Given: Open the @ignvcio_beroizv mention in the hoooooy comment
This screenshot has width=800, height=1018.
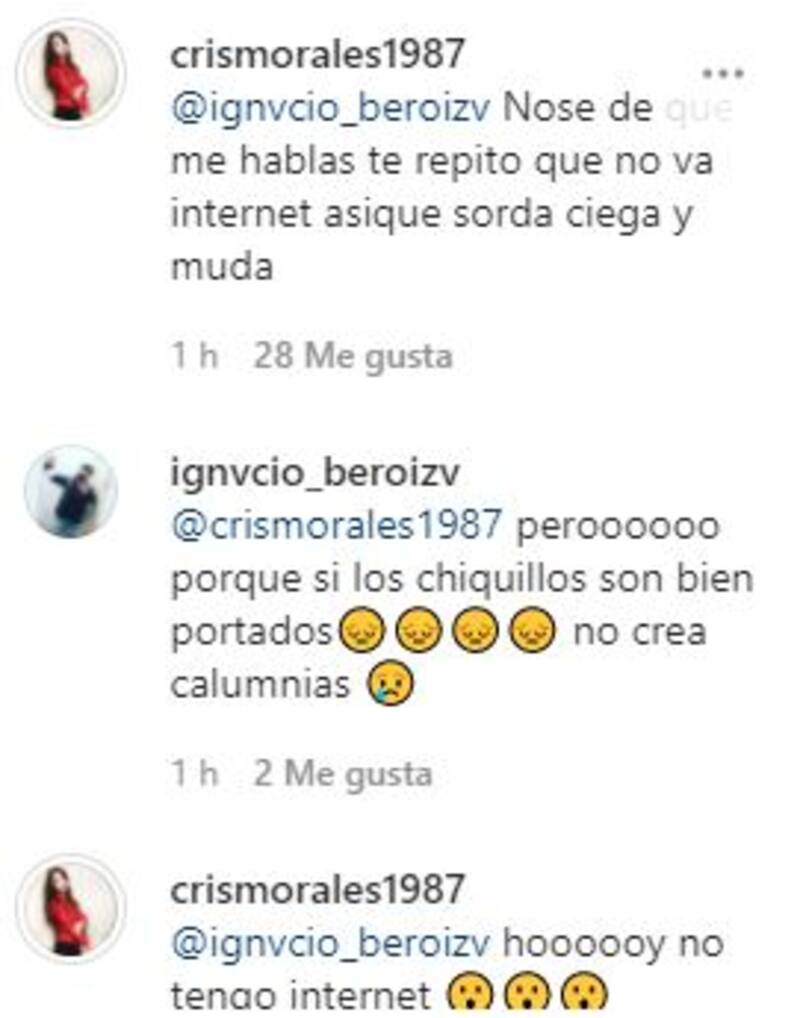Looking at the screenshot, I should click(x=331, y=943).
